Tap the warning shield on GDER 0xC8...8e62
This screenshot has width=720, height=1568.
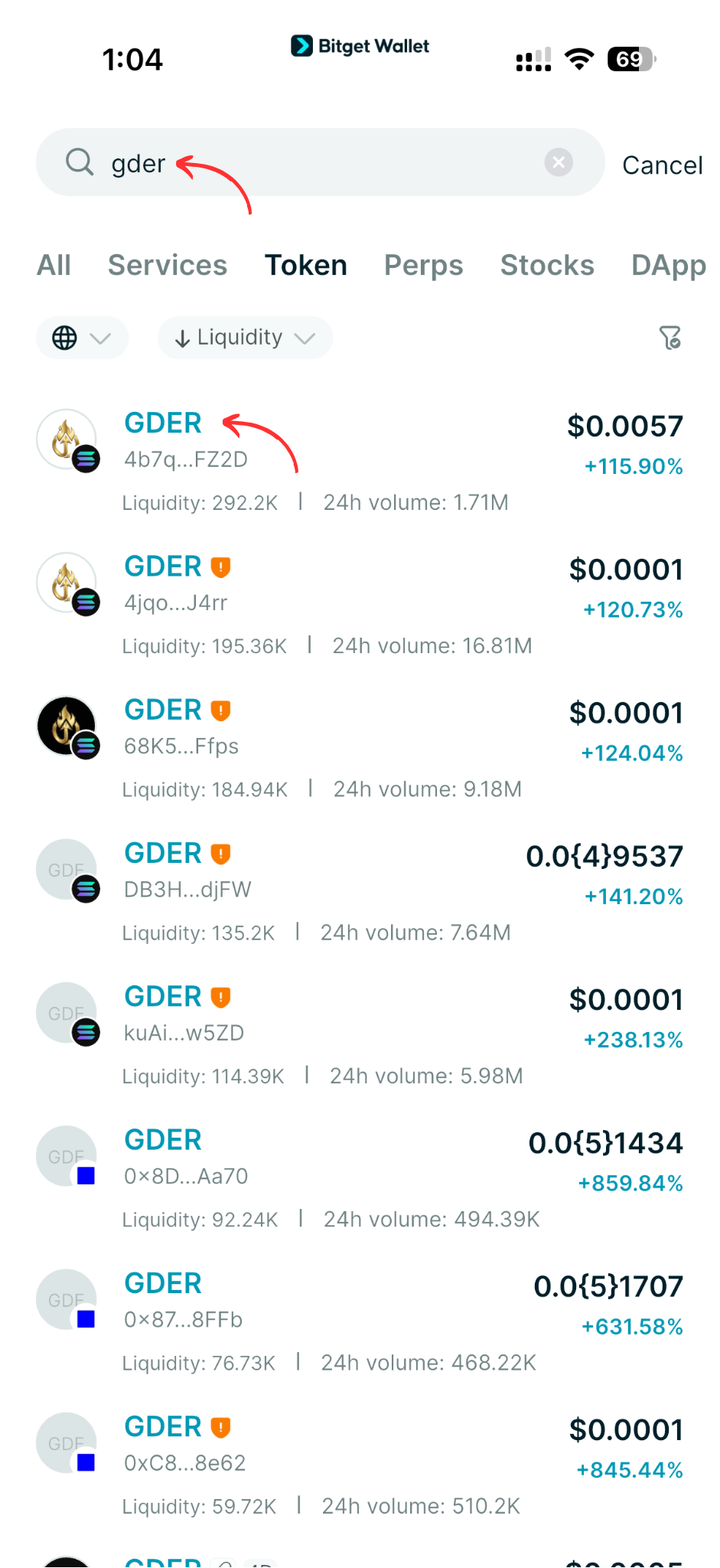[x=220, y=1426]
